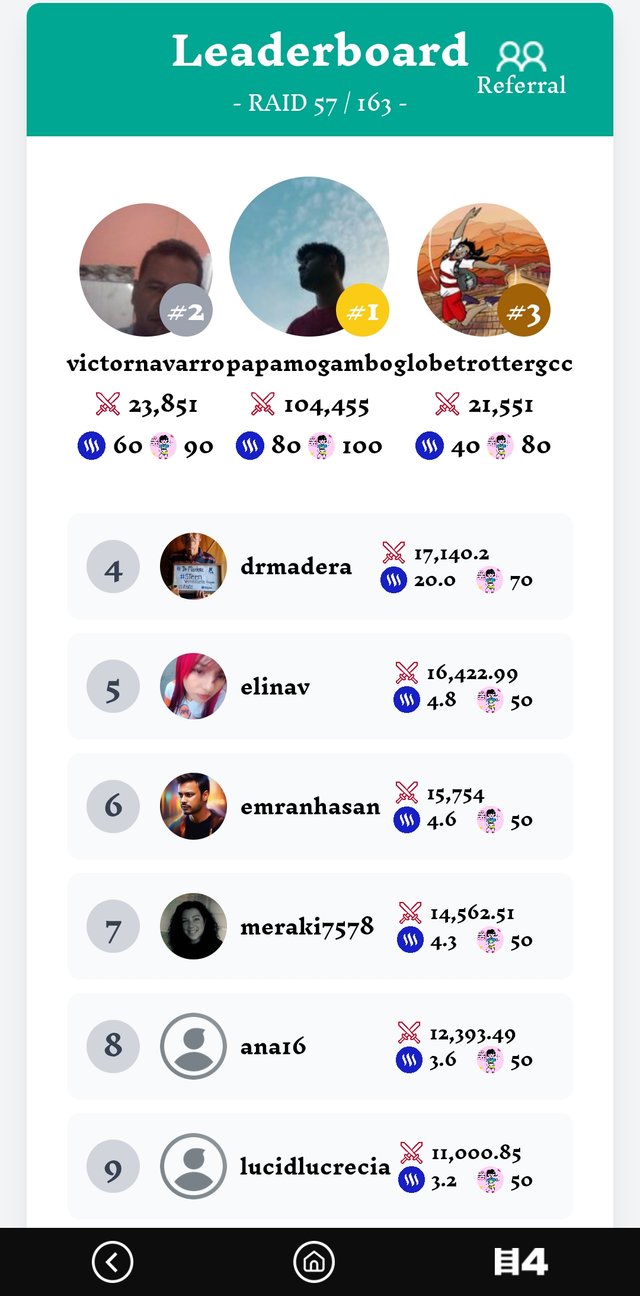This screenshot has width=640, height=1296.
Task: Open ana16's ranking row
Action: (320, 1046)
